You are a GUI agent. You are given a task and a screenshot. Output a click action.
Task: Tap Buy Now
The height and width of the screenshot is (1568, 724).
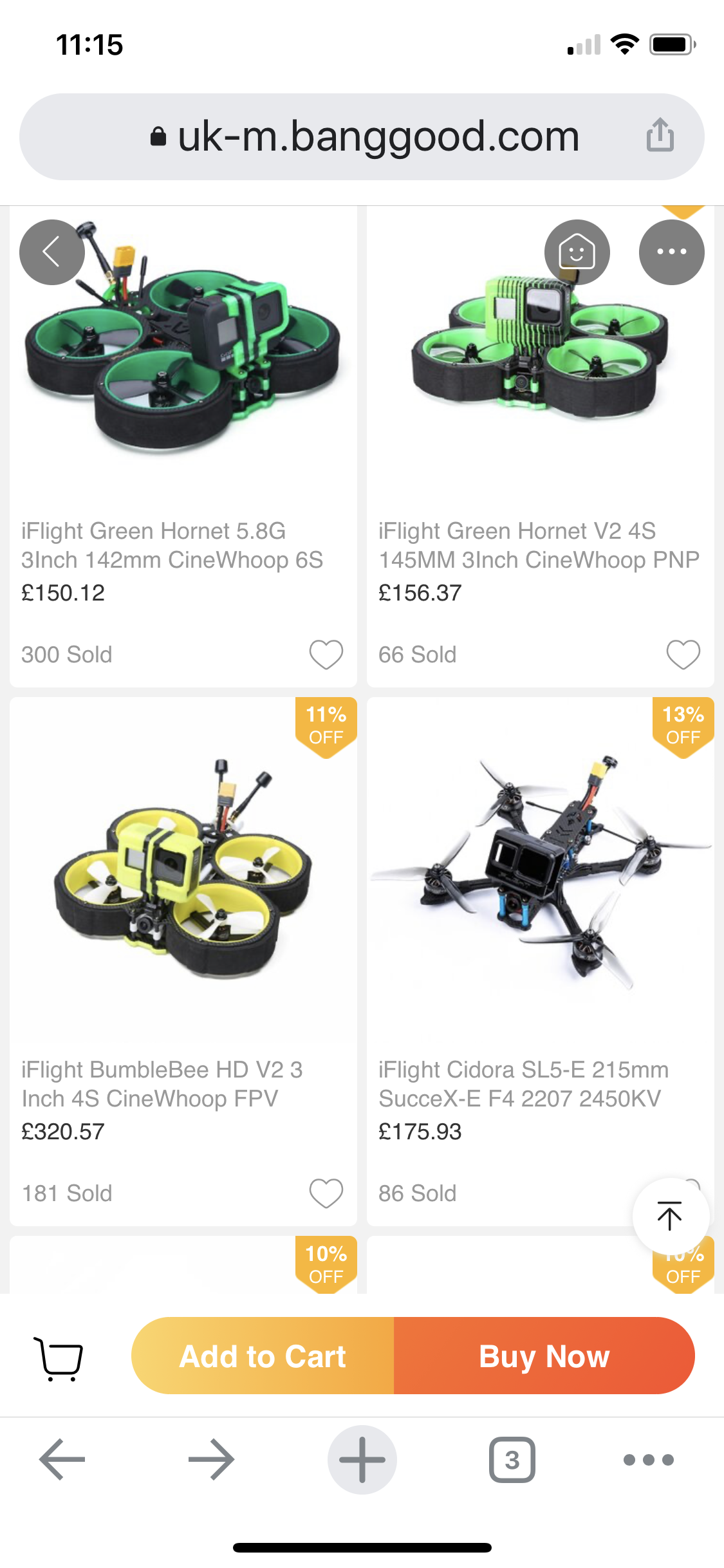pyautogui.click(x=544, y=1356)
